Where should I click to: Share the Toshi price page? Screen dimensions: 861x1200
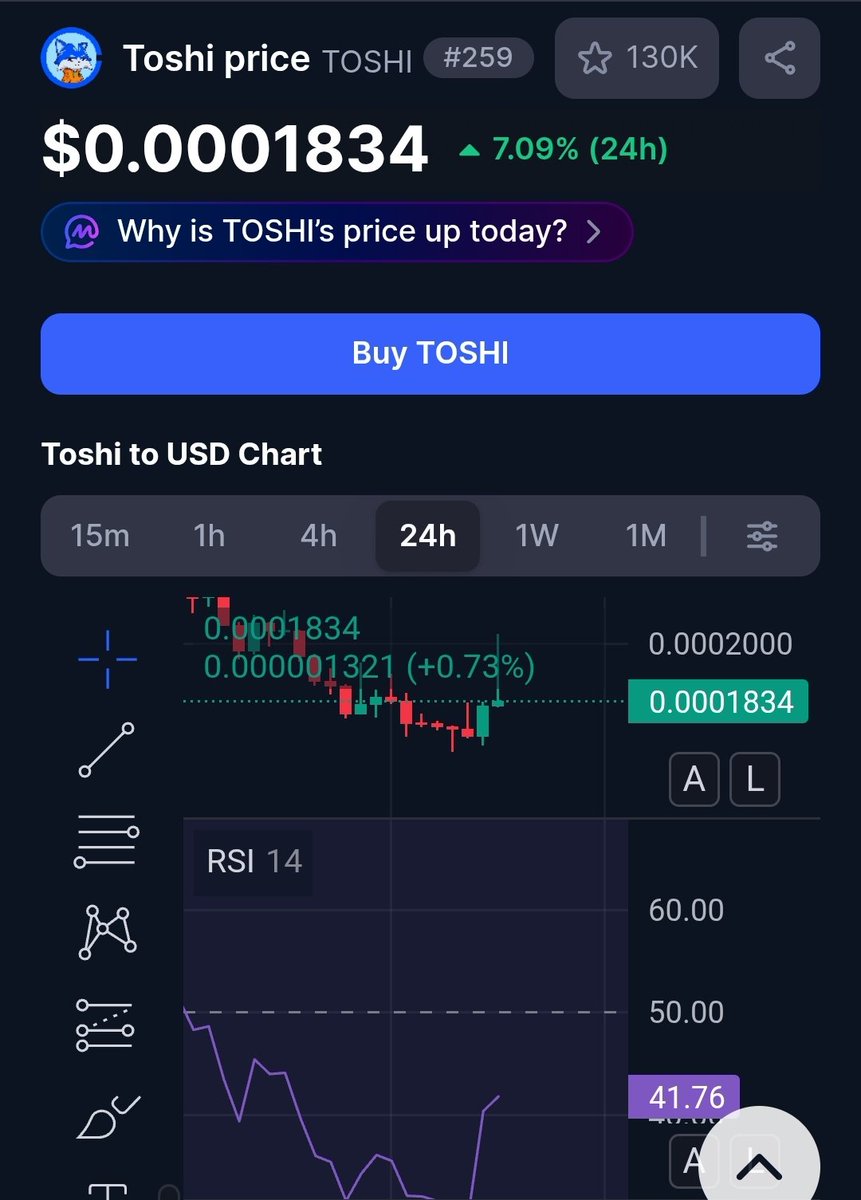(x=779, y=58)
